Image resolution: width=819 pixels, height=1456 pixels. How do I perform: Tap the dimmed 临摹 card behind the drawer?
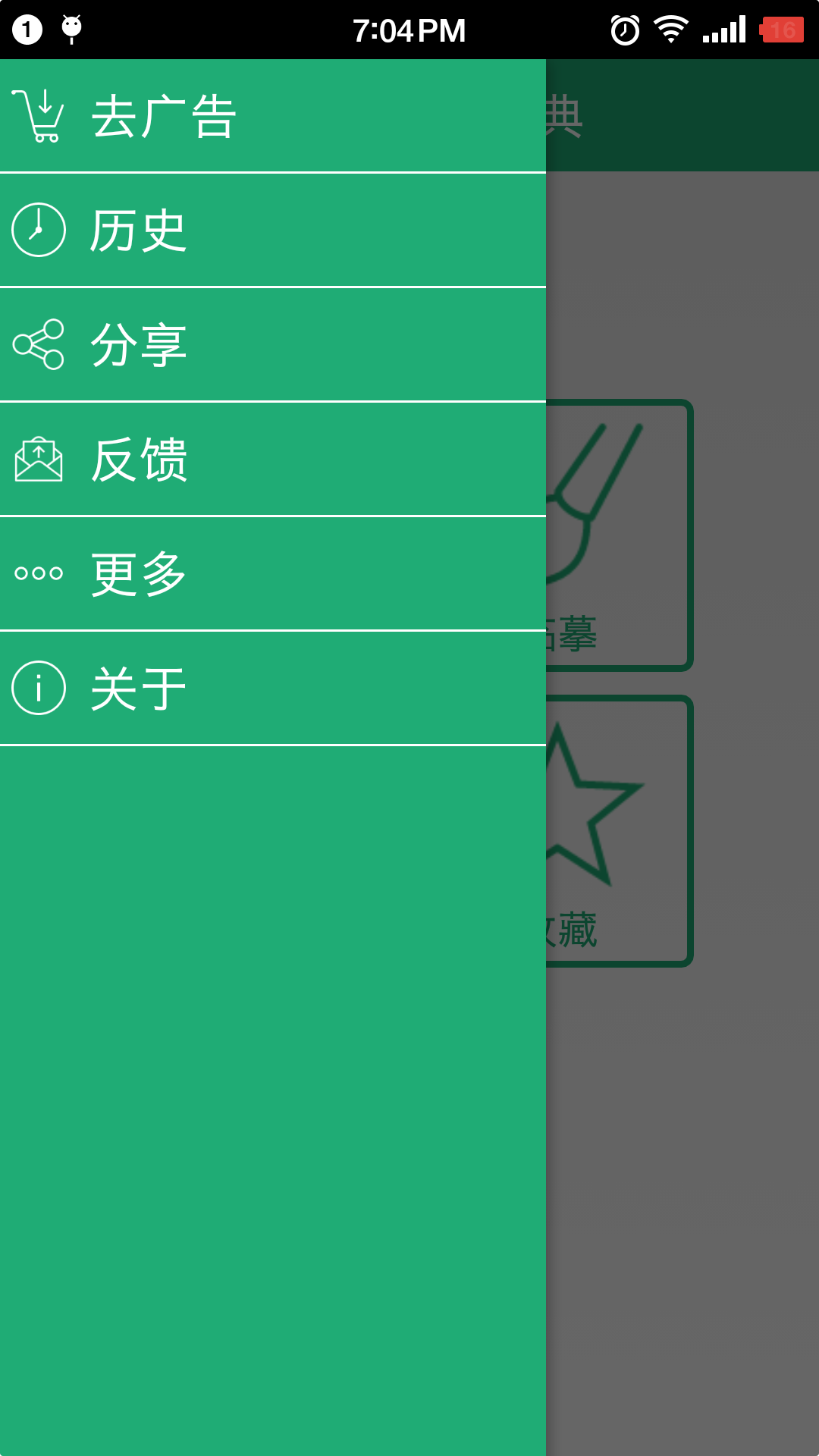(618, 535)
